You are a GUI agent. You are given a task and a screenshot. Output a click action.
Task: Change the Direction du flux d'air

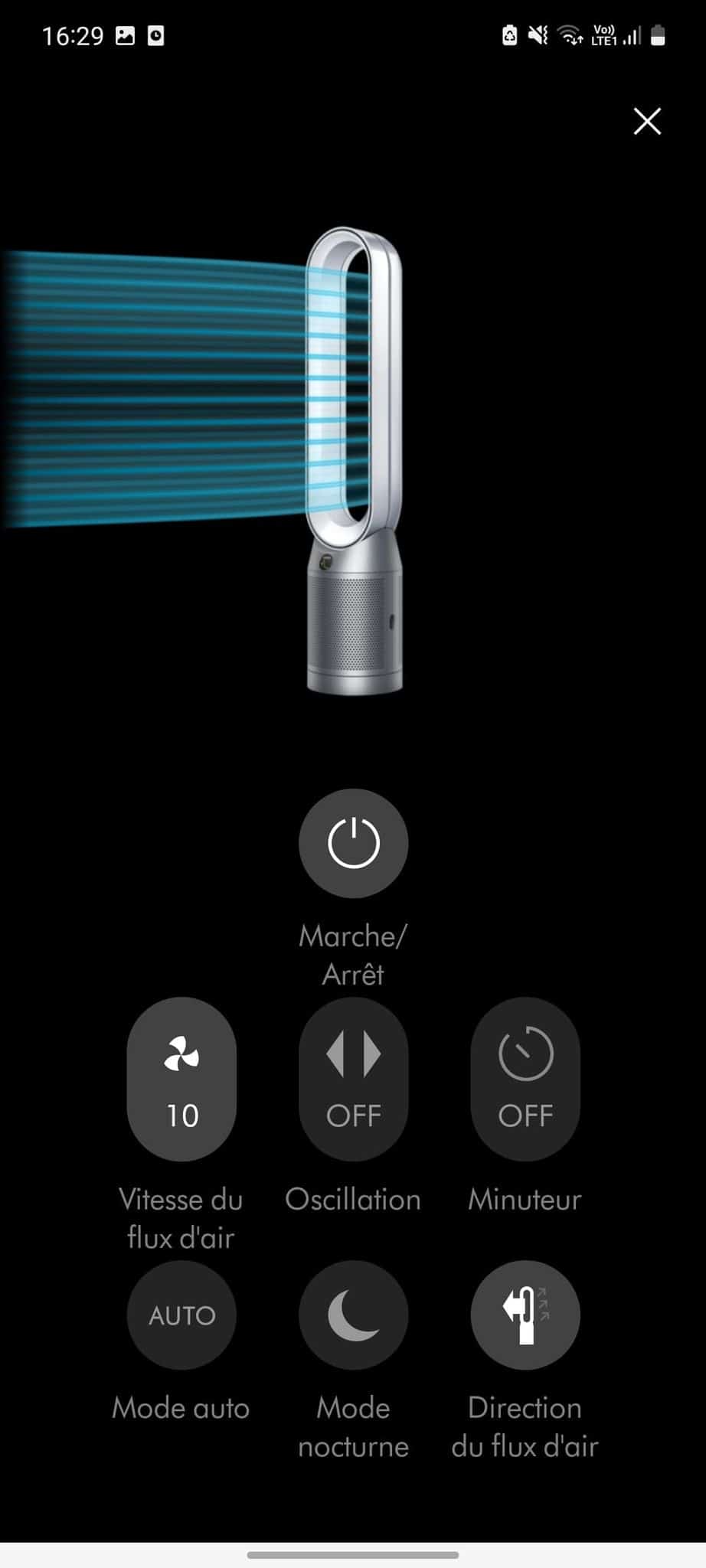tap(525, 1315)
